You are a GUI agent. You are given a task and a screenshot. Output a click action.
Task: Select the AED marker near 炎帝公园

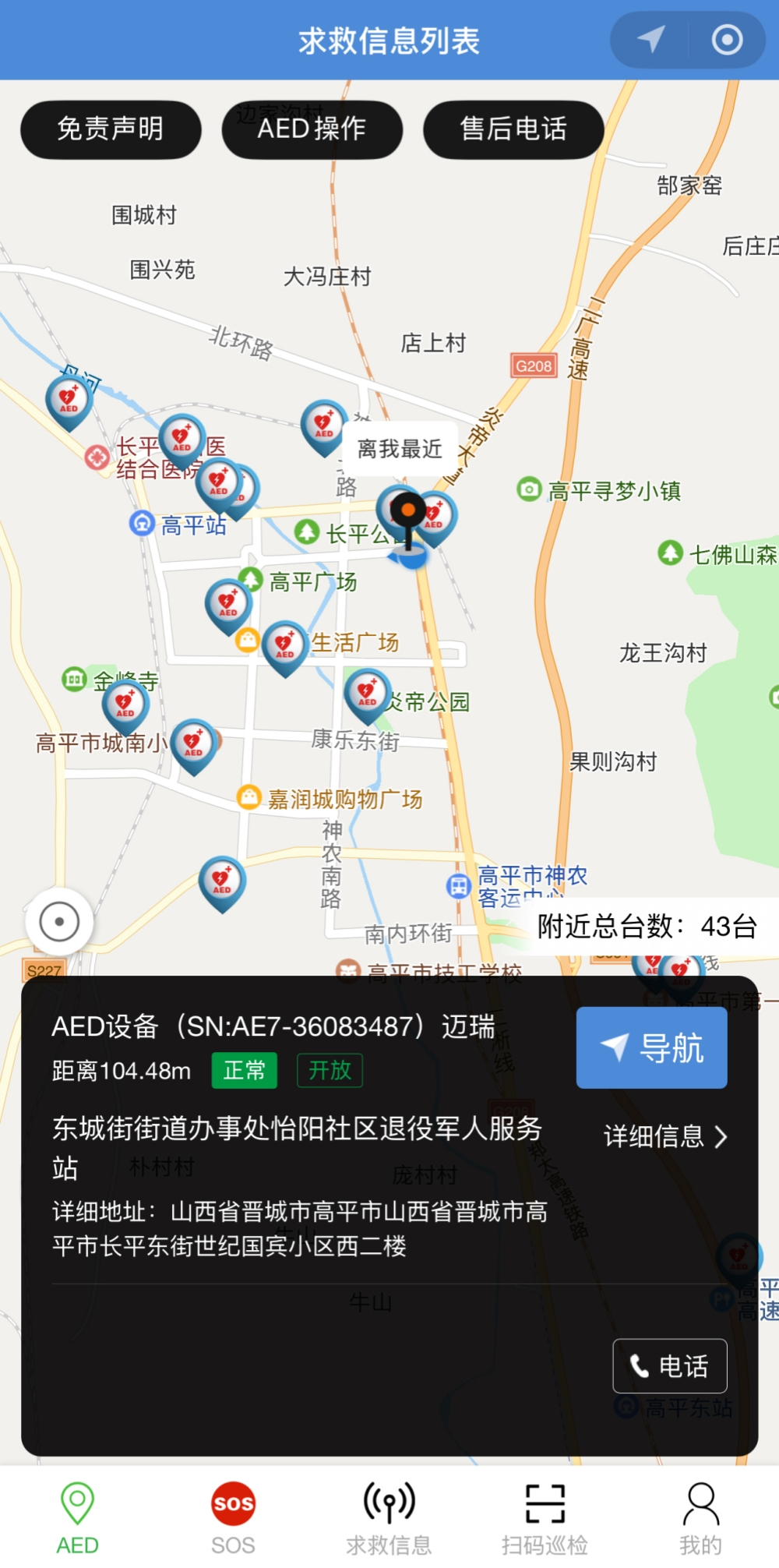[x=367, y=694]
